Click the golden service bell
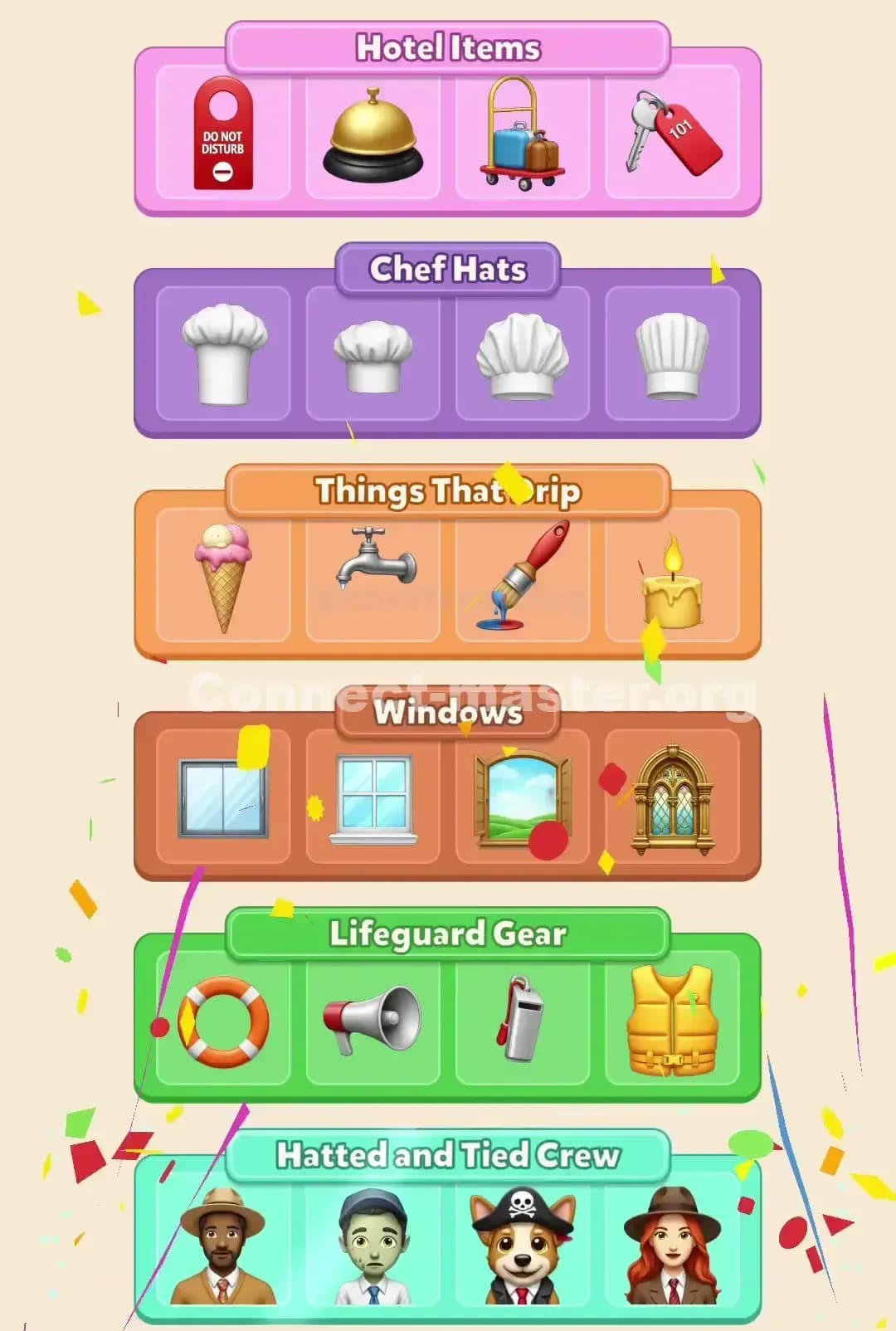Viewport: 896px width, 1331px height. coord(371,137)
